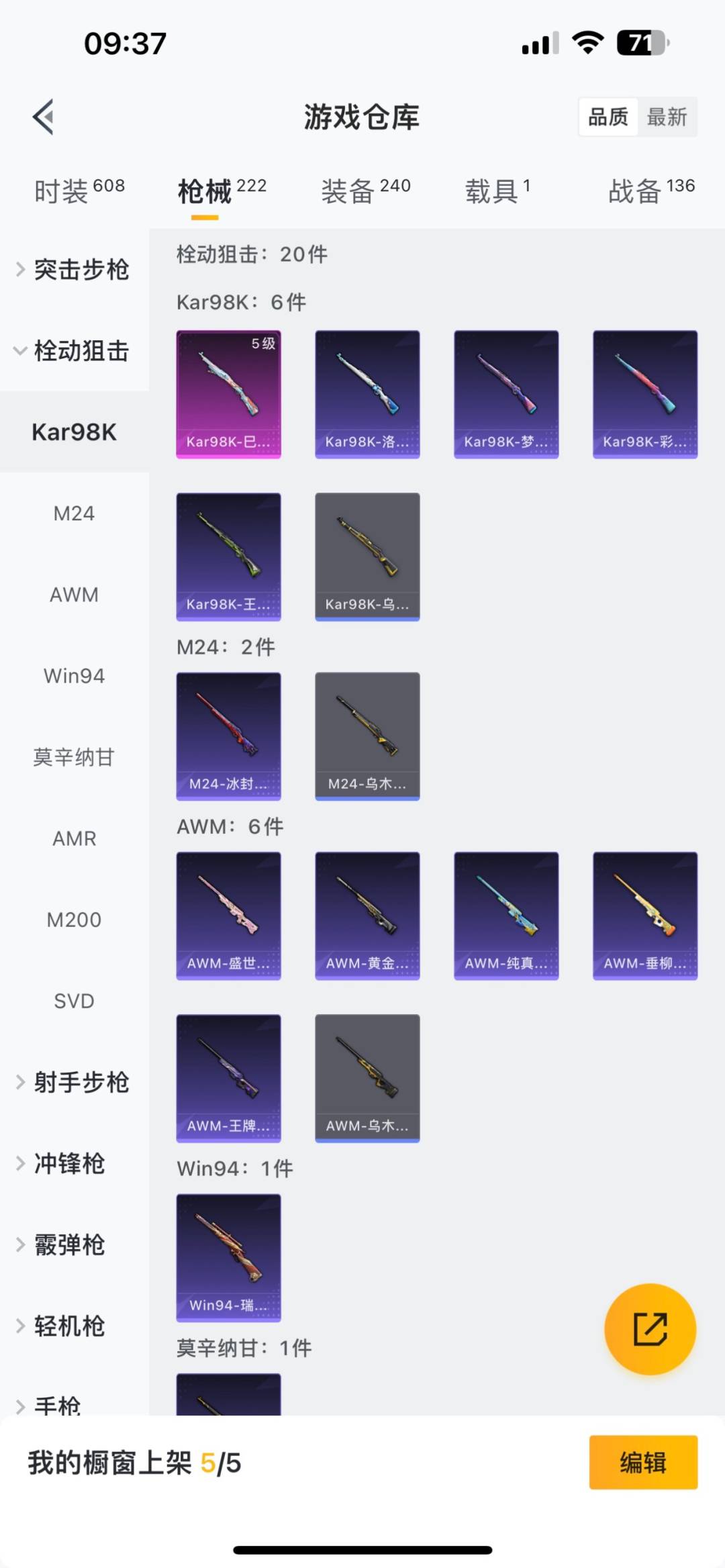View the AWM-黄金 skin
The image size is (725, 1568).
click(x=367, y=916)
